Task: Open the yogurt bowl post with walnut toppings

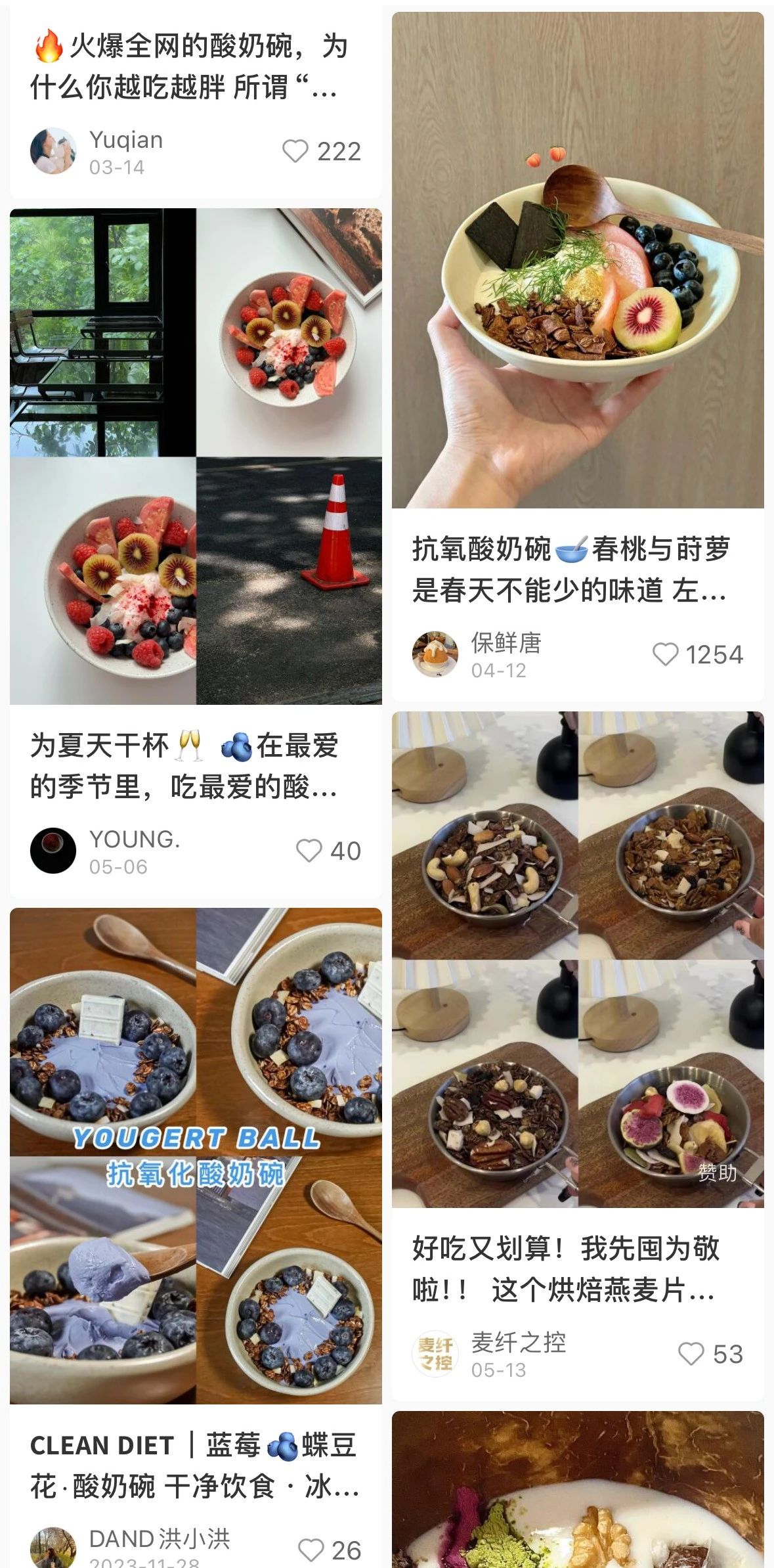Action: [577, 1491]
